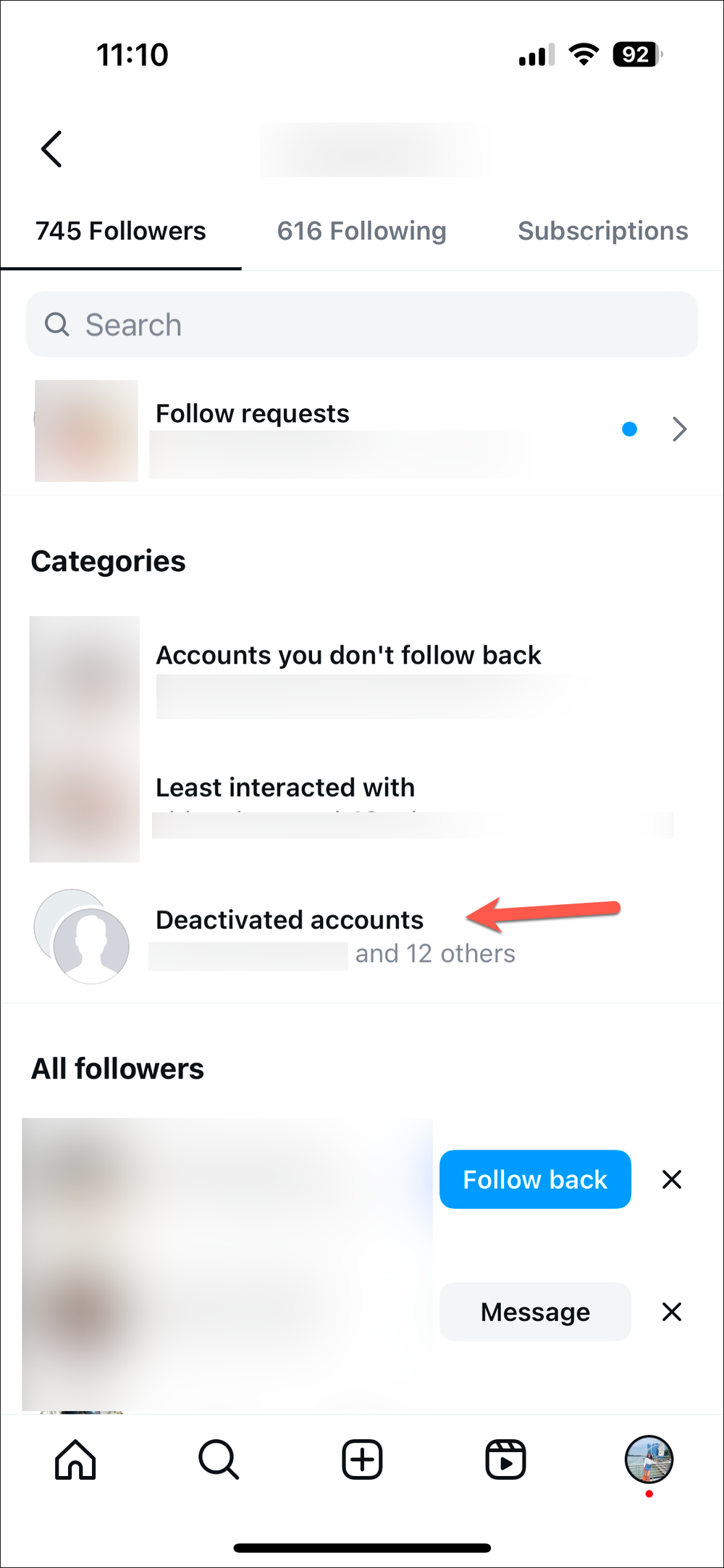
Task: Go back using the back arrow
Action: pyautogui.click(x=52, y=148)
